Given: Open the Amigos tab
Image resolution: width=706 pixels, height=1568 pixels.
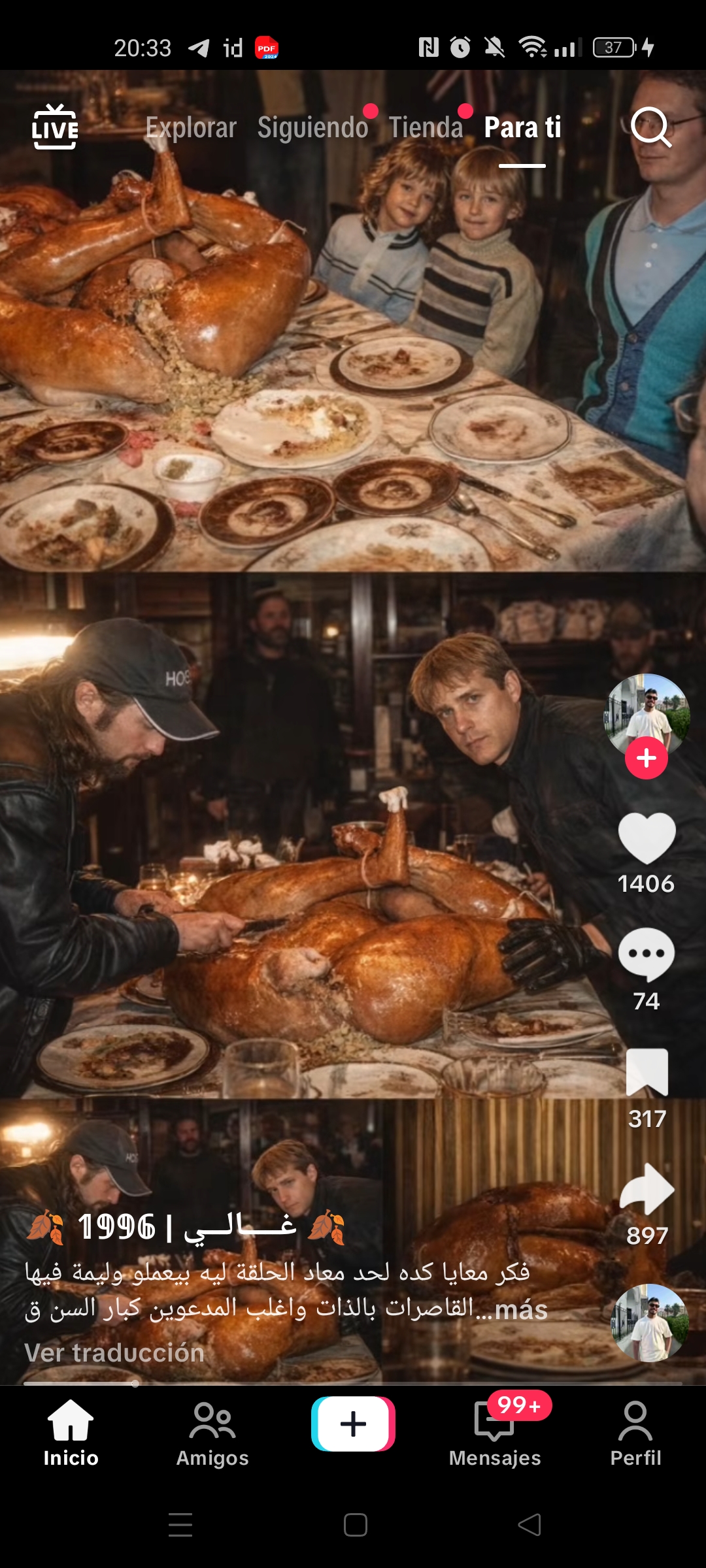Looking at the screenshot, I should [x=212, y=1434].
